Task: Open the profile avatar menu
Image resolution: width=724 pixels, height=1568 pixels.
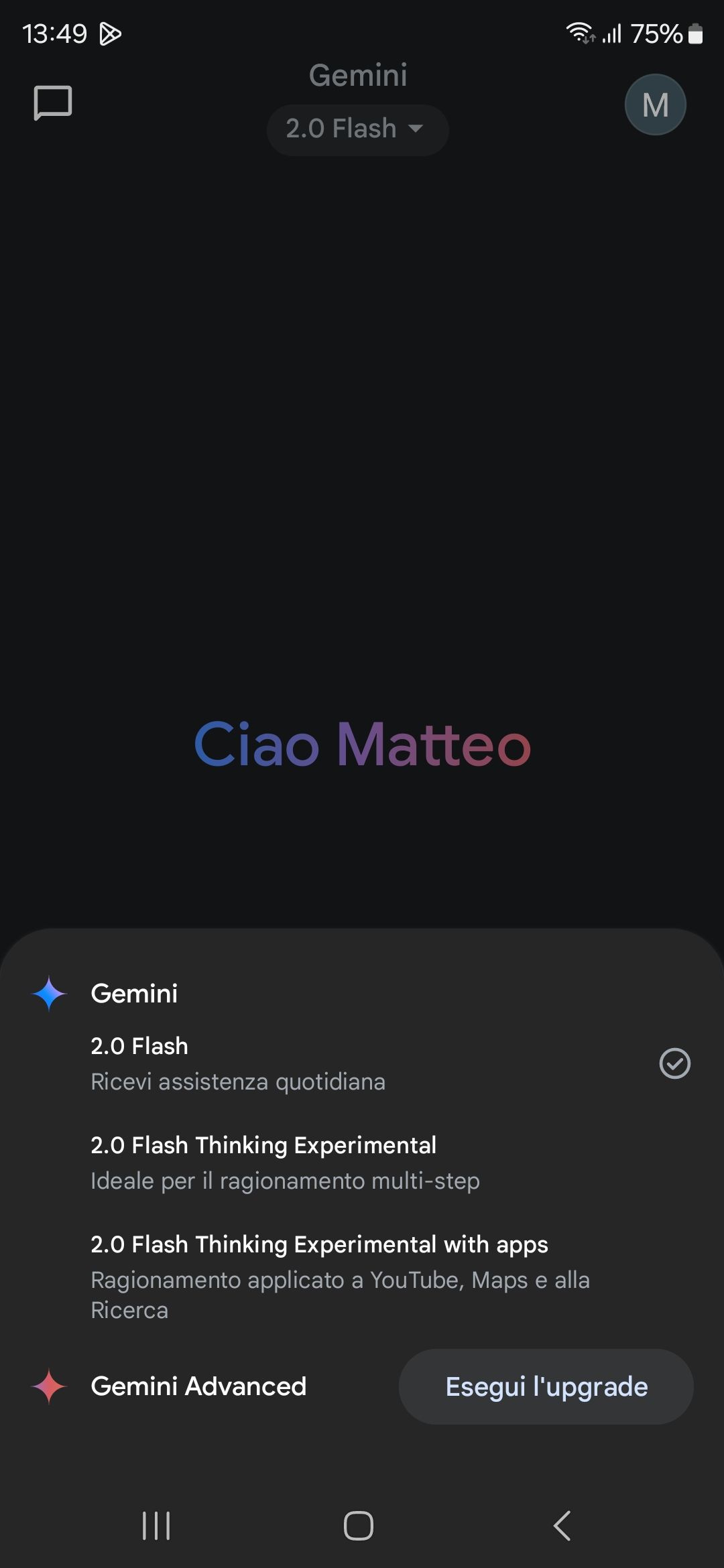Action: tap(655, 104)
